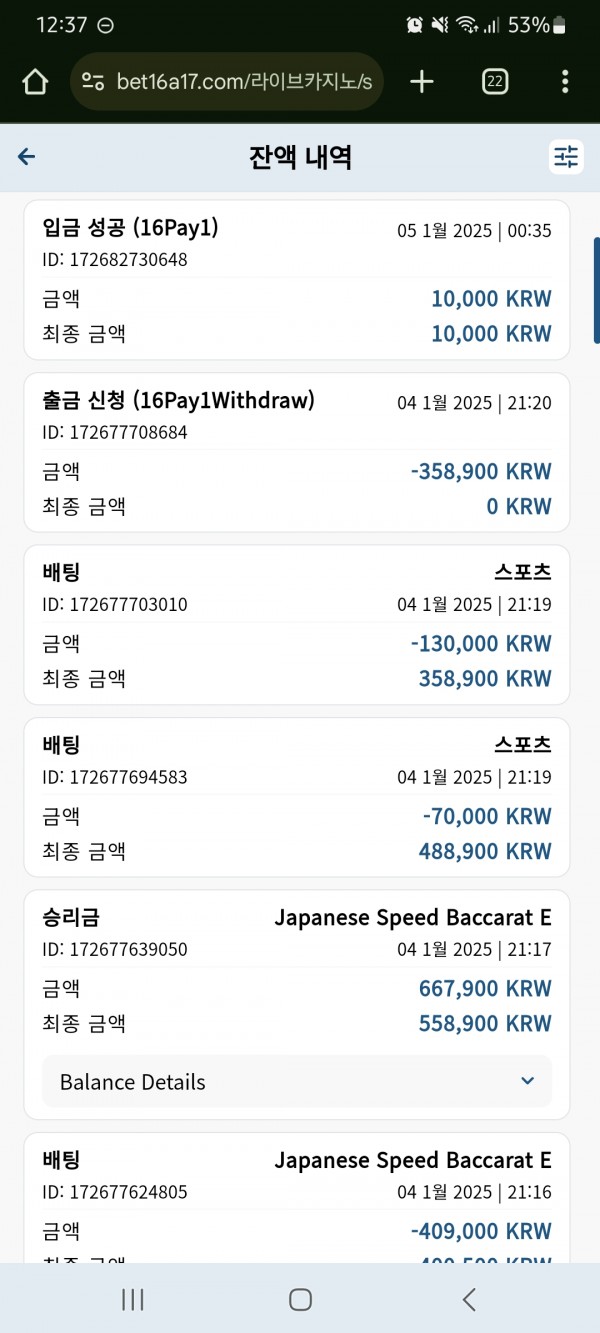
Task: Open the recent apps overview
Action: click(132, 1299)
